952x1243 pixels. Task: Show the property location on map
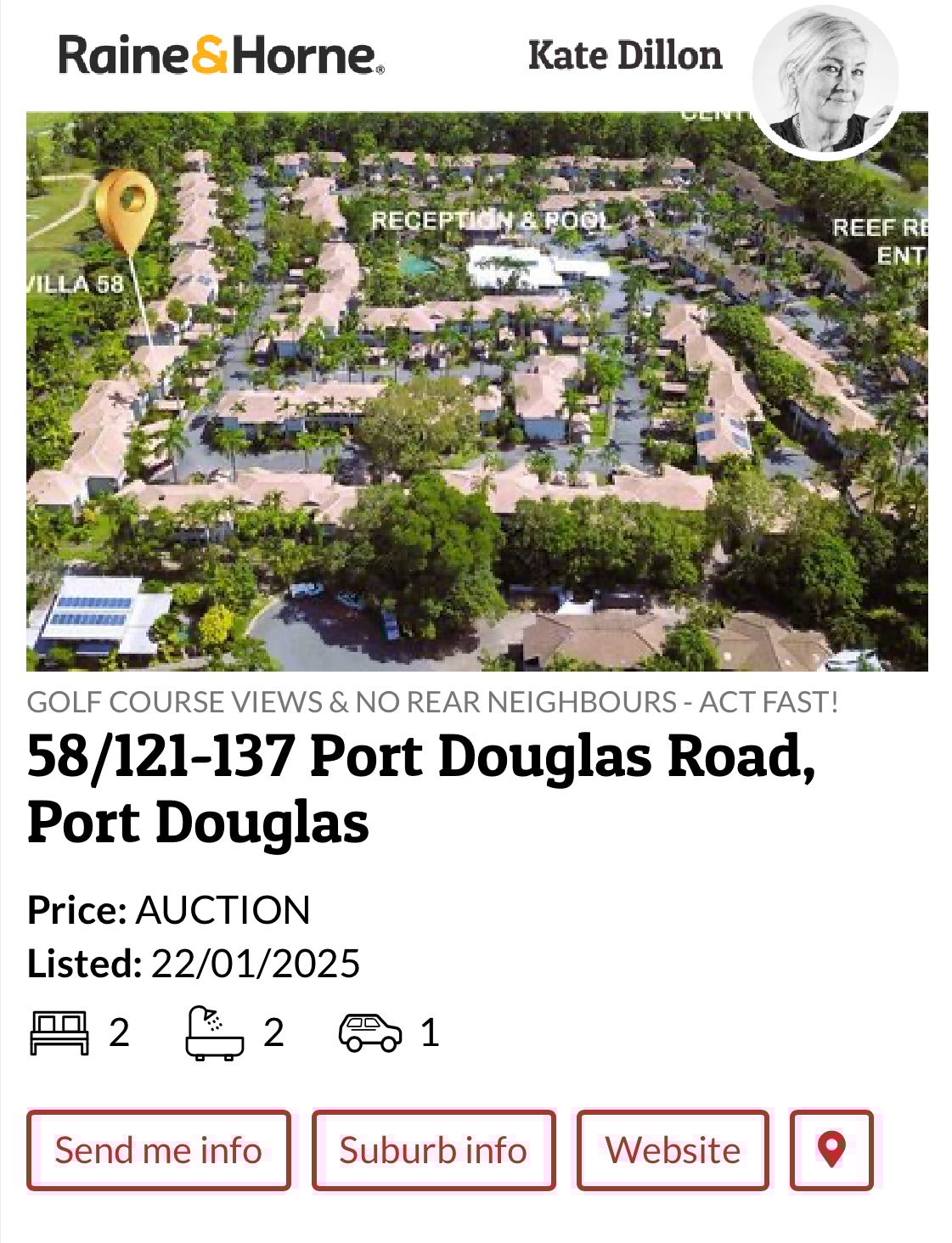click(831, 1150)
